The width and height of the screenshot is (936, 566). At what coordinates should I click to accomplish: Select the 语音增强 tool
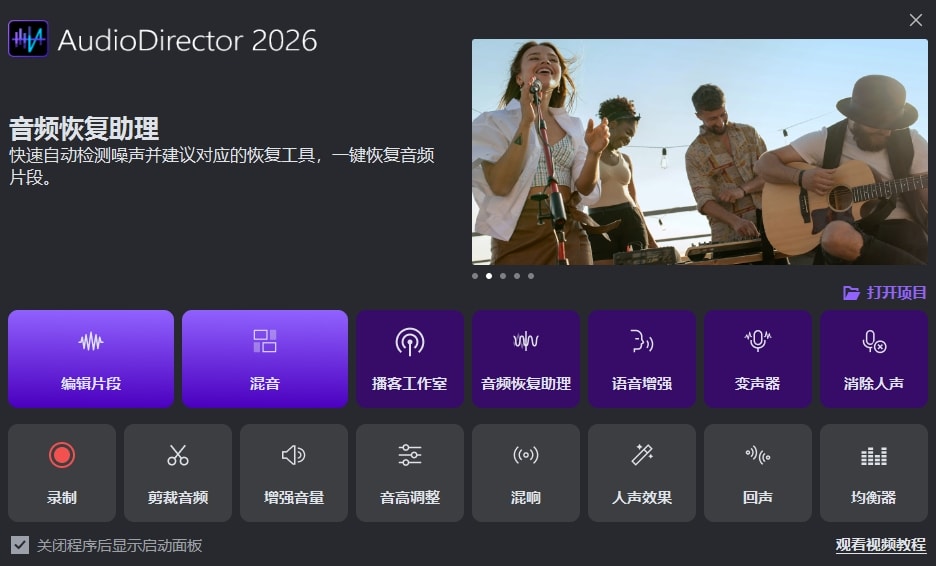642,358
